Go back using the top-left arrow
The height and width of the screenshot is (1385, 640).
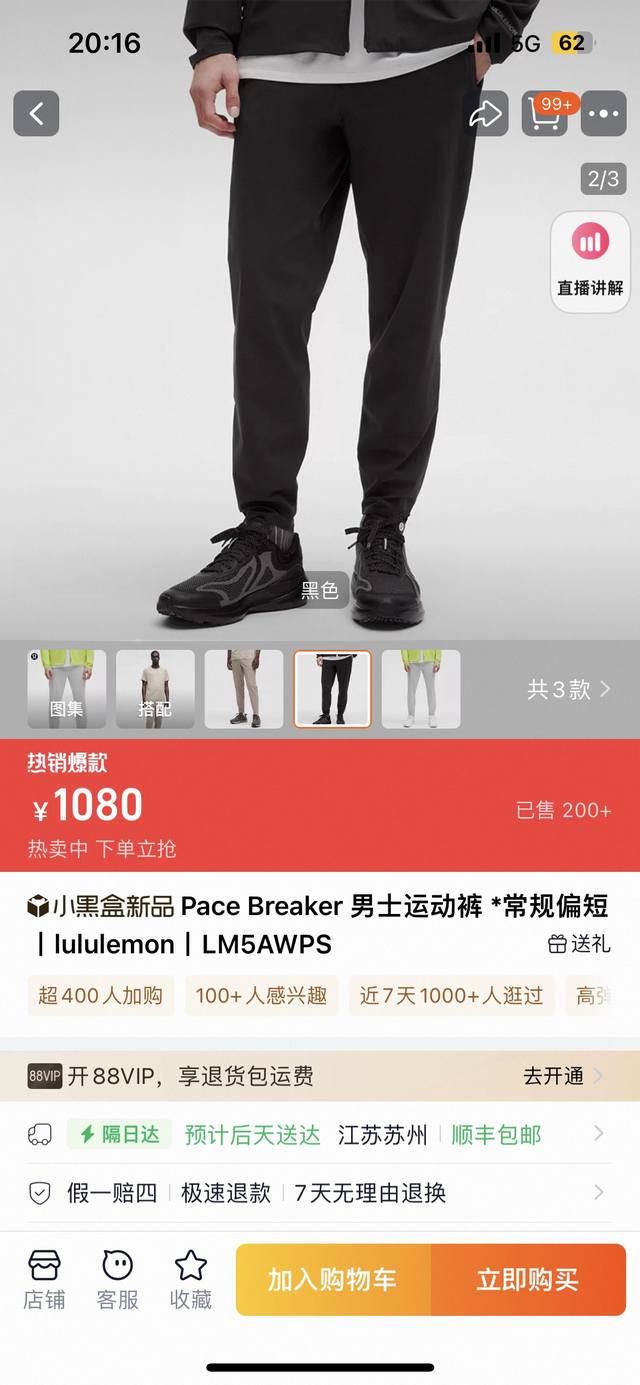tap(36, 113)
